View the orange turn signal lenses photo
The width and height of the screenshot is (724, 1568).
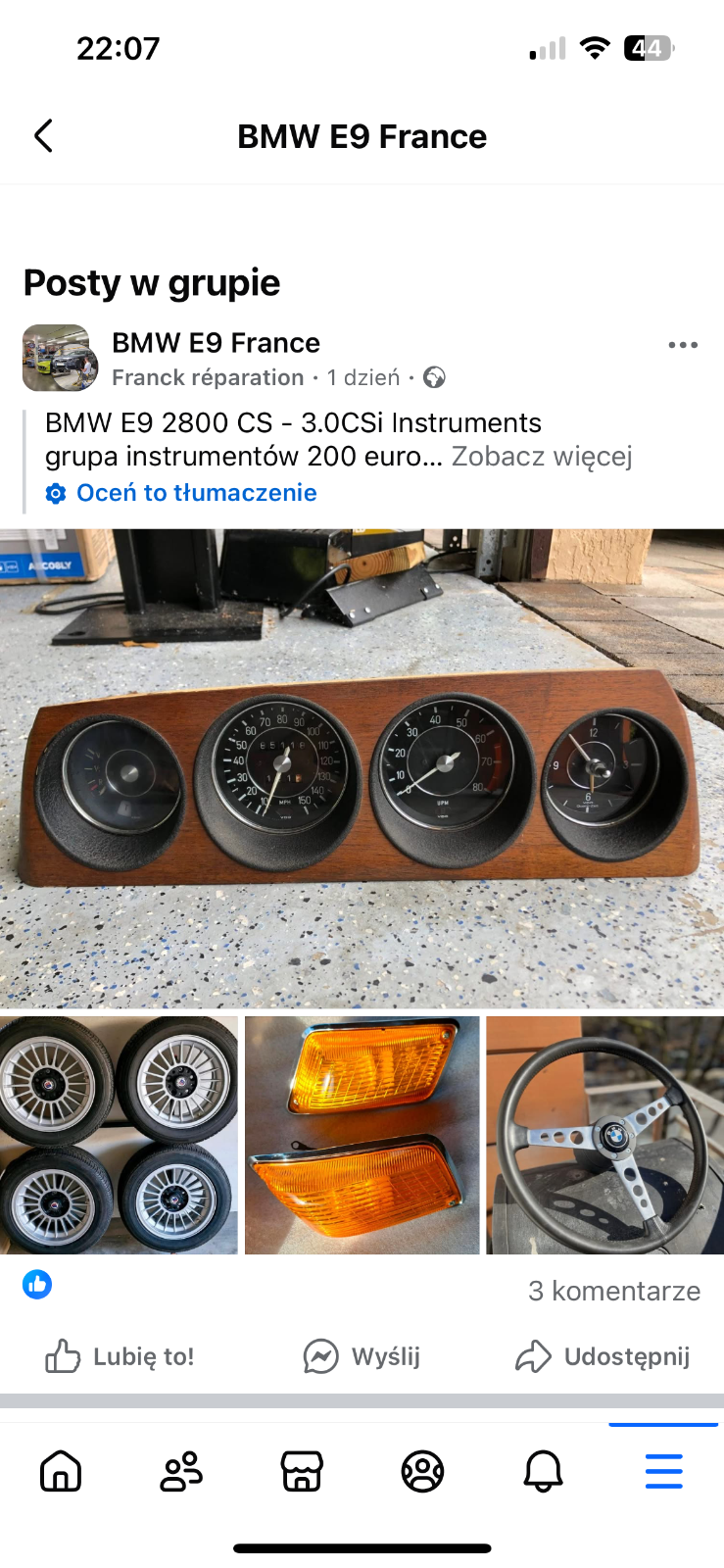click(x=362, y=1136)
